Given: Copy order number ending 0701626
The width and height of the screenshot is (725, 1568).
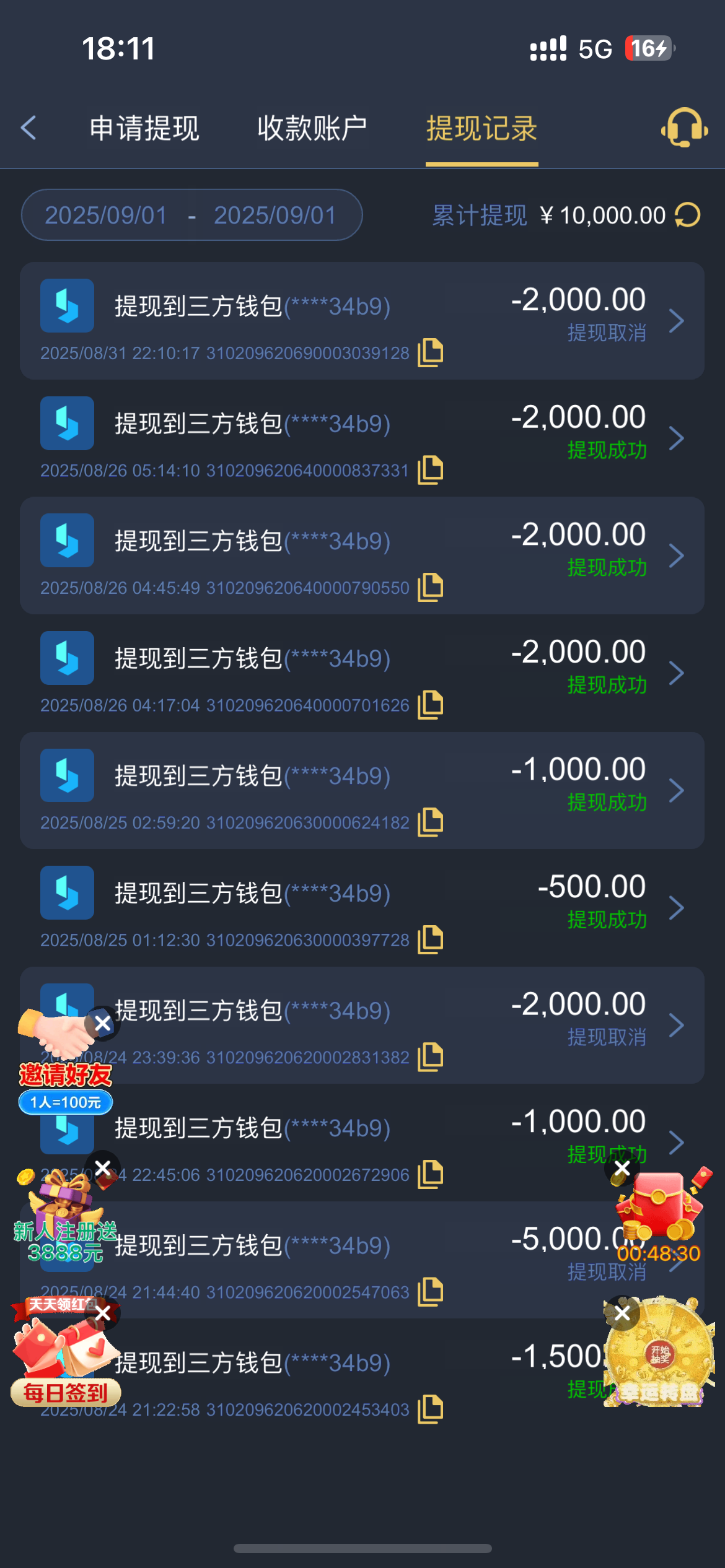Looking at the screenshot, I should pyautogui.click(x=430, y=705).
